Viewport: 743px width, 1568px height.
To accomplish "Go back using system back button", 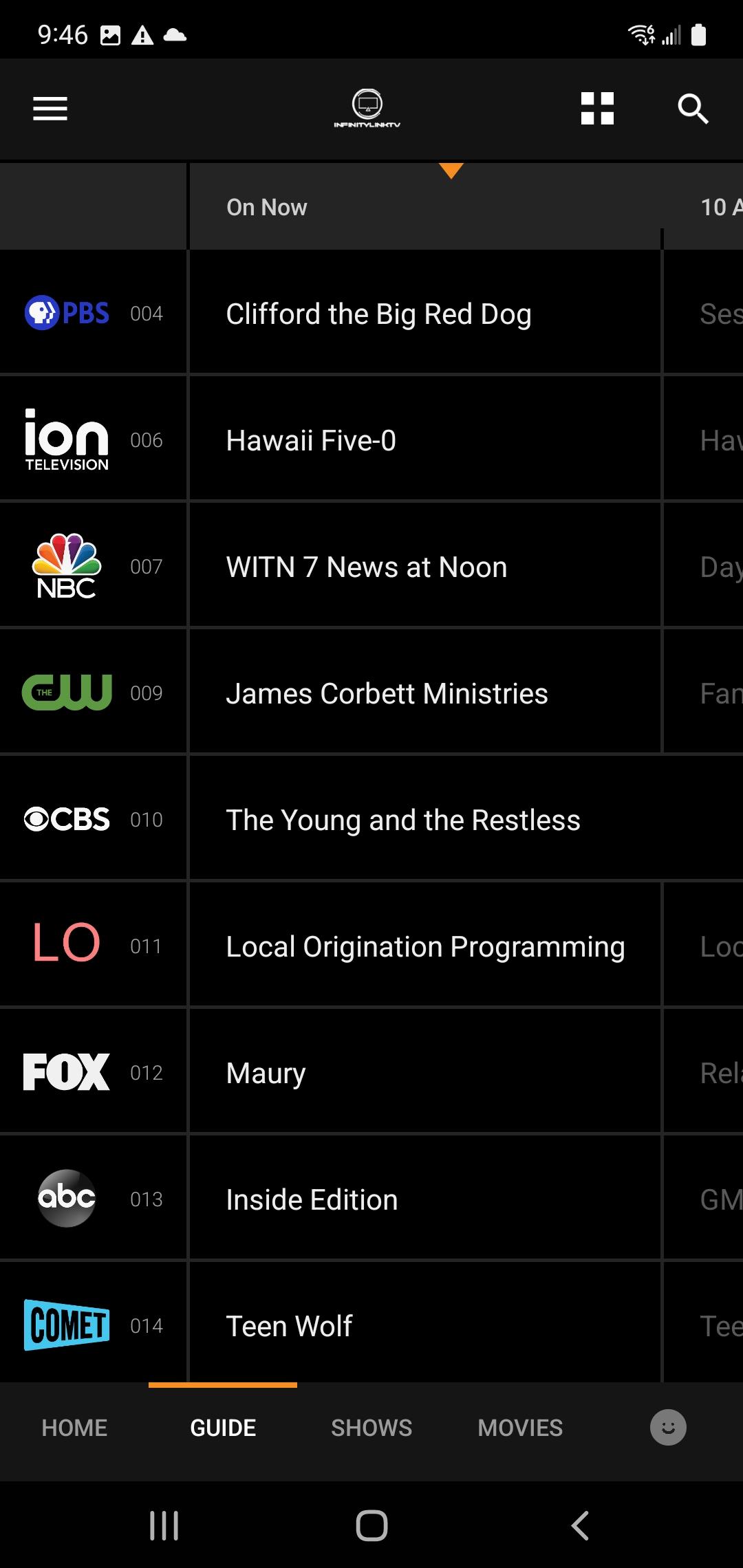I will 580,1525.
